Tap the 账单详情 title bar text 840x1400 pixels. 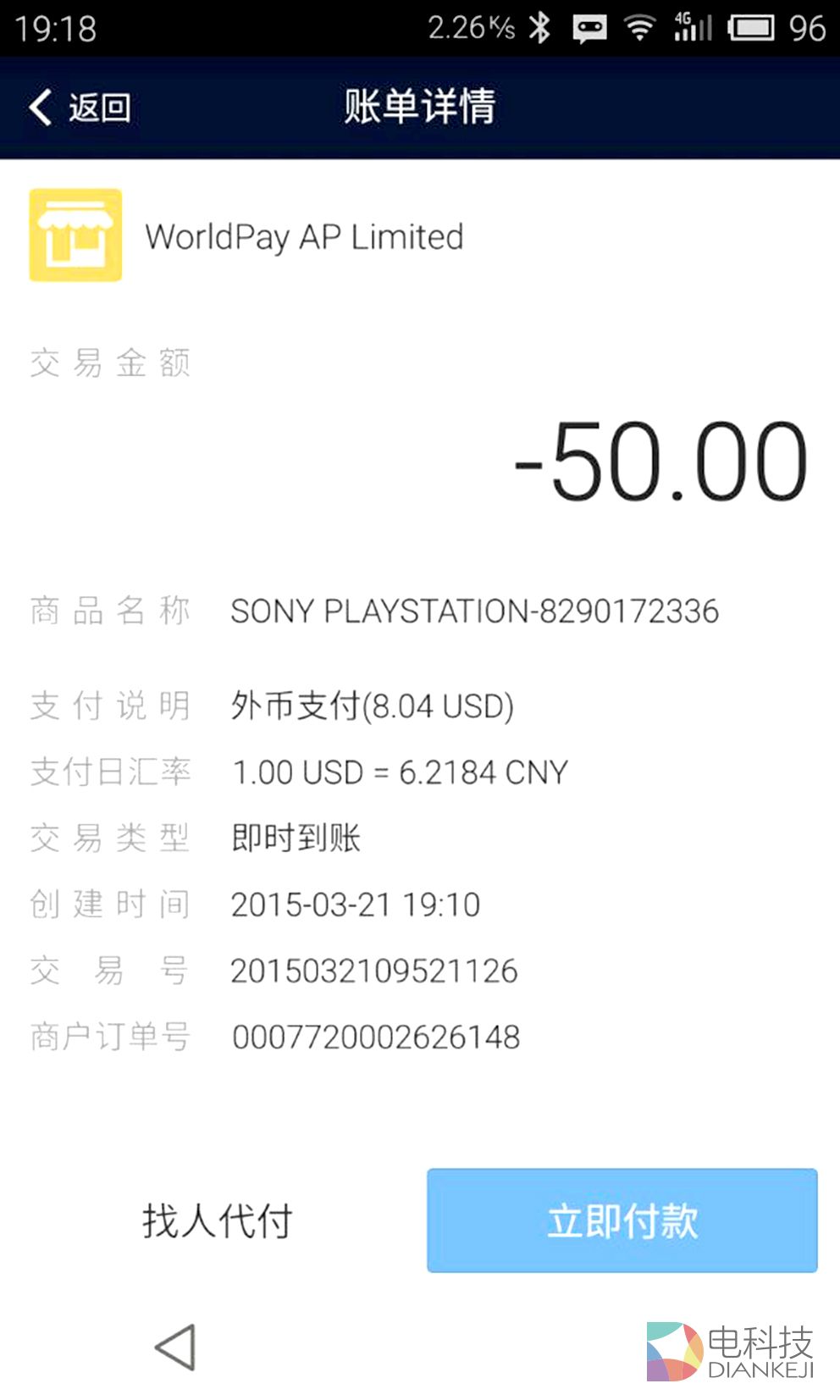(x=420, y=108)
